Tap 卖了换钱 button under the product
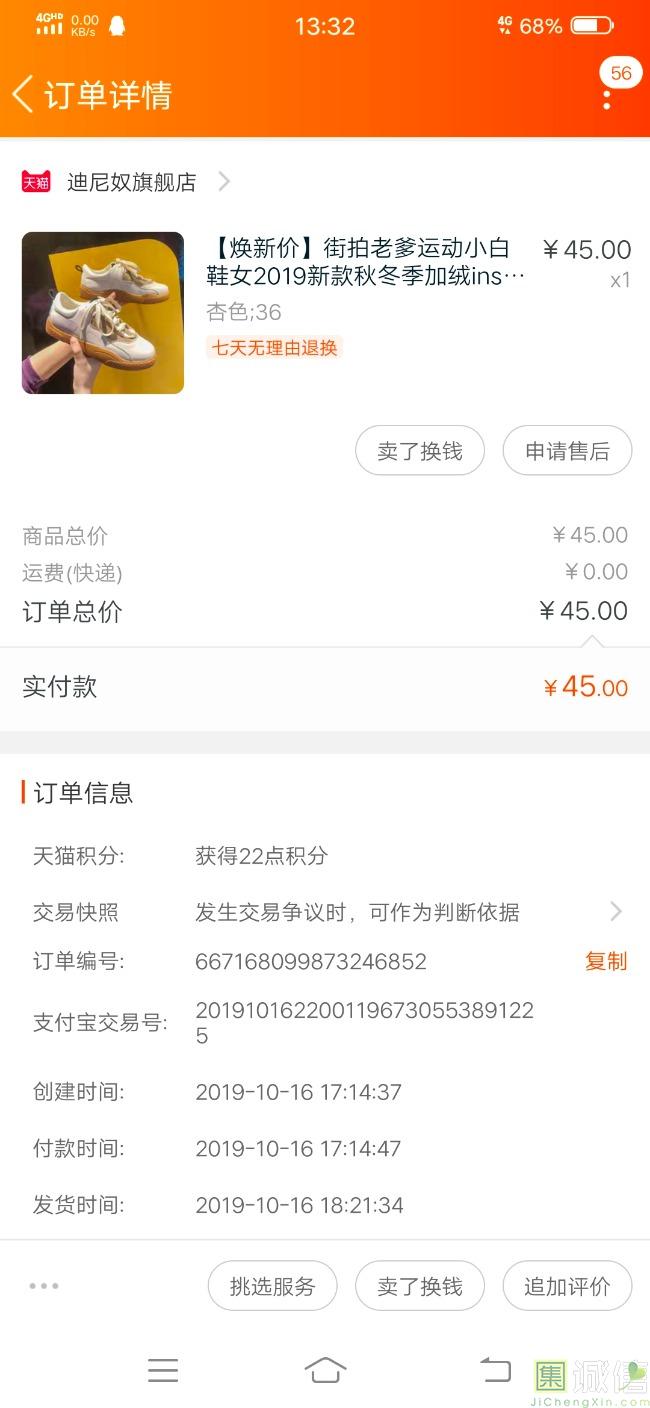Image resolution: width=650 pixels, height=1408 pixels. click(x=420, y=451)
